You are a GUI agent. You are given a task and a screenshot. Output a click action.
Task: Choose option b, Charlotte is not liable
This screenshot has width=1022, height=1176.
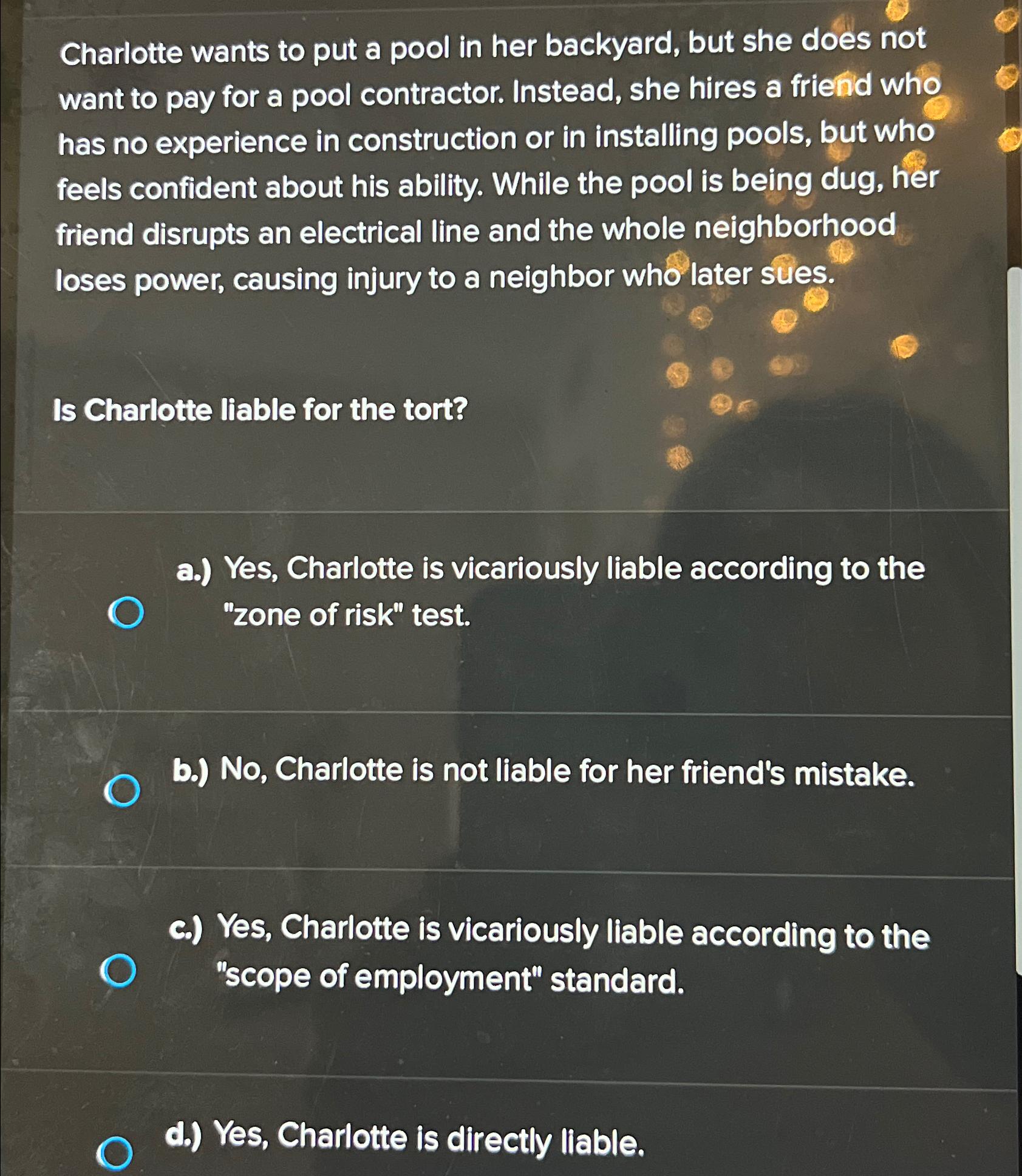click(x=122, y=791)
